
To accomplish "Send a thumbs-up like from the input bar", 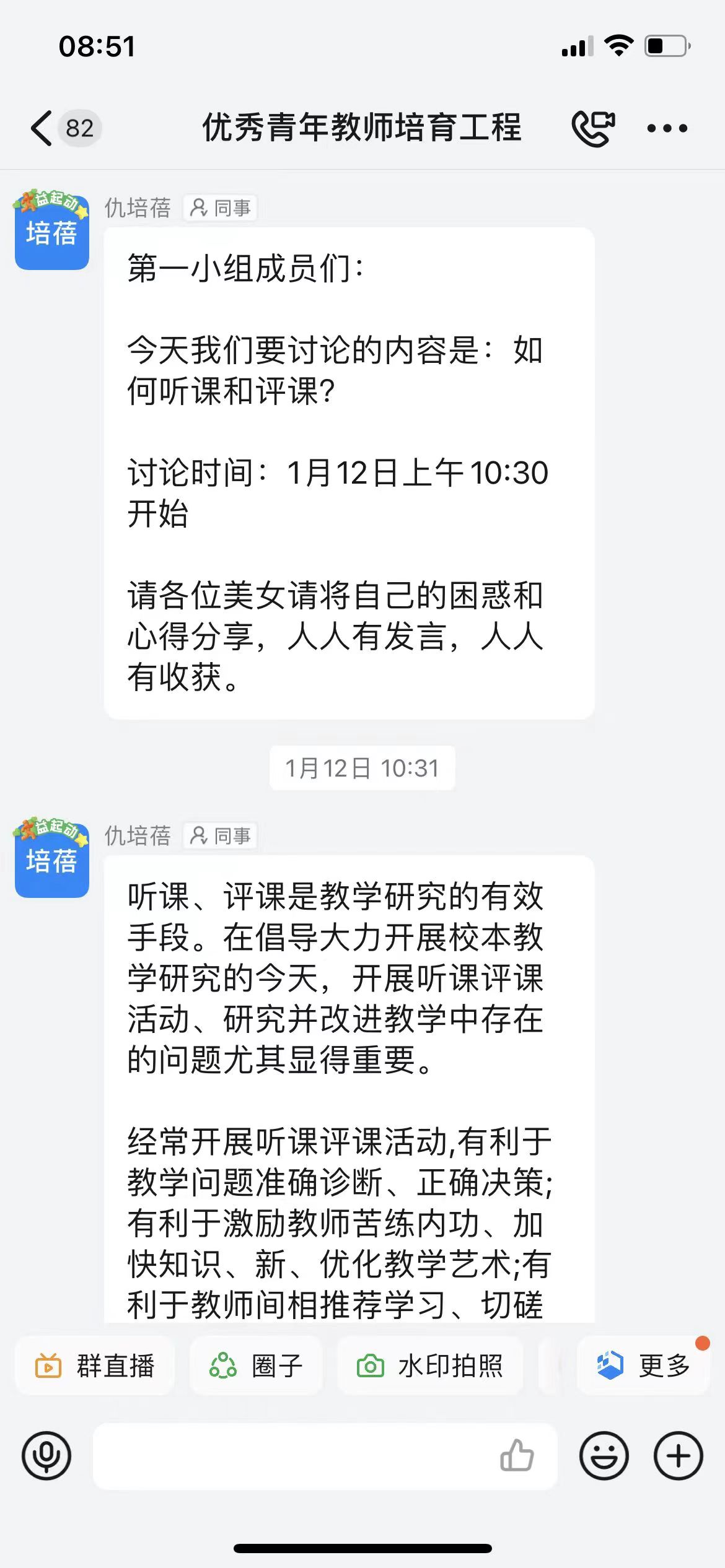I will [x=519, y=1457].
